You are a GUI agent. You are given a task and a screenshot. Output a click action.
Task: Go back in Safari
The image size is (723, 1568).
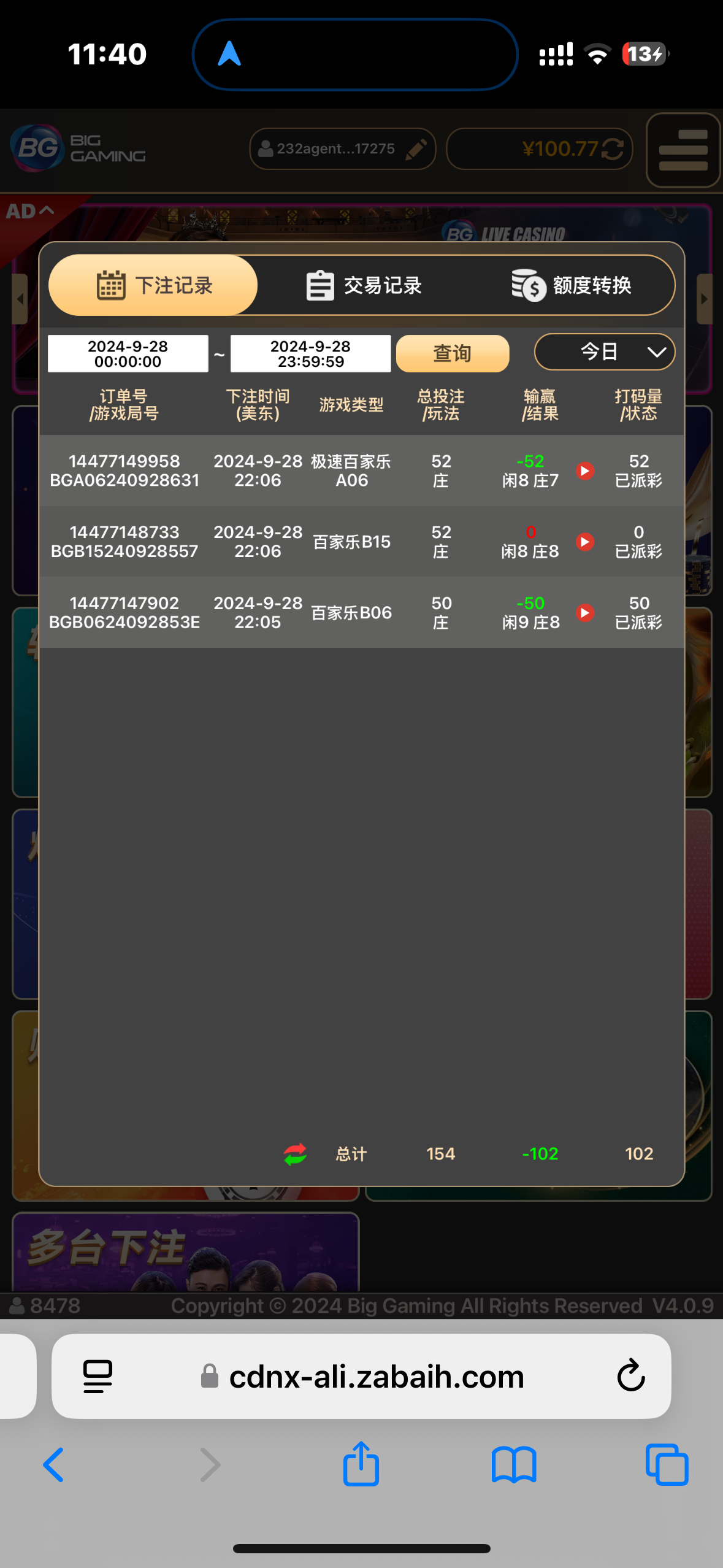53,1465
